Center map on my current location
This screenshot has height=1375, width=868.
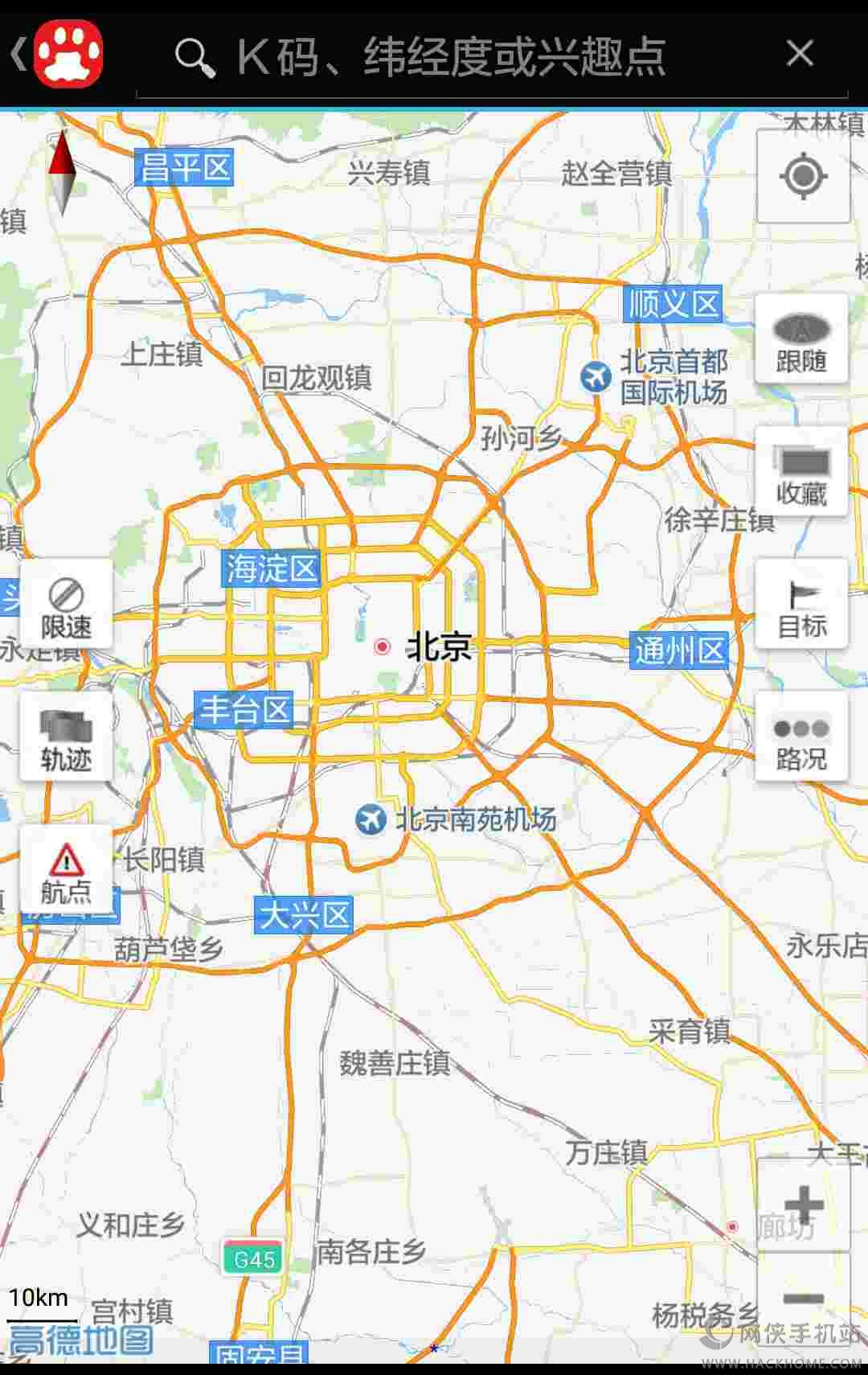tap(803, 176)
